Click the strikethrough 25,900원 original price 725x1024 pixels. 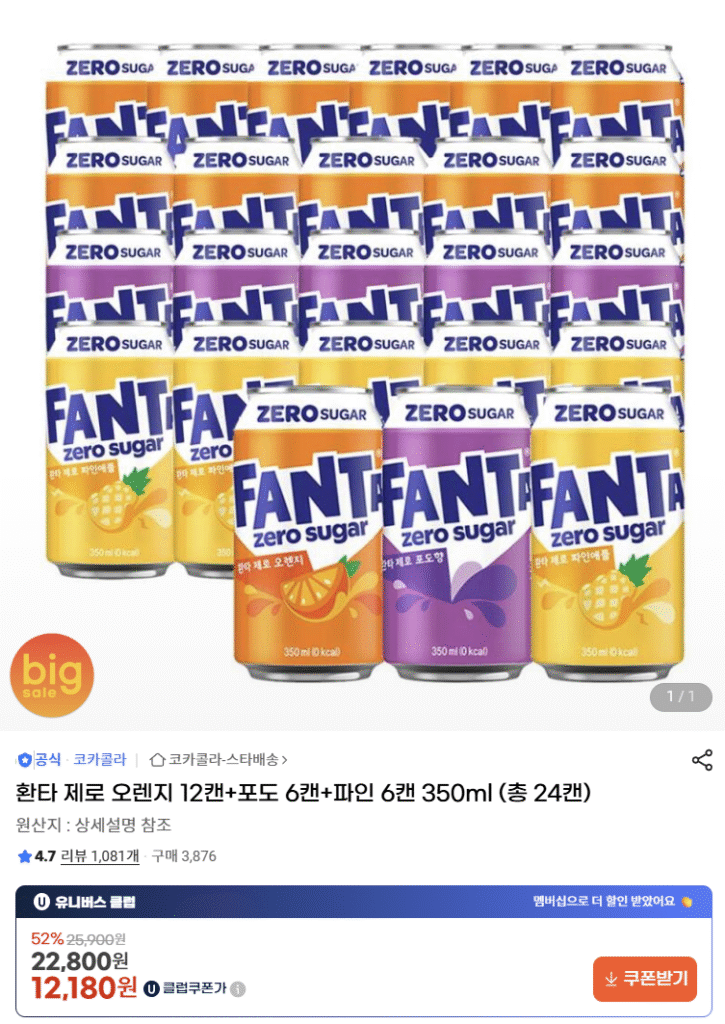(x=97, y=940)
